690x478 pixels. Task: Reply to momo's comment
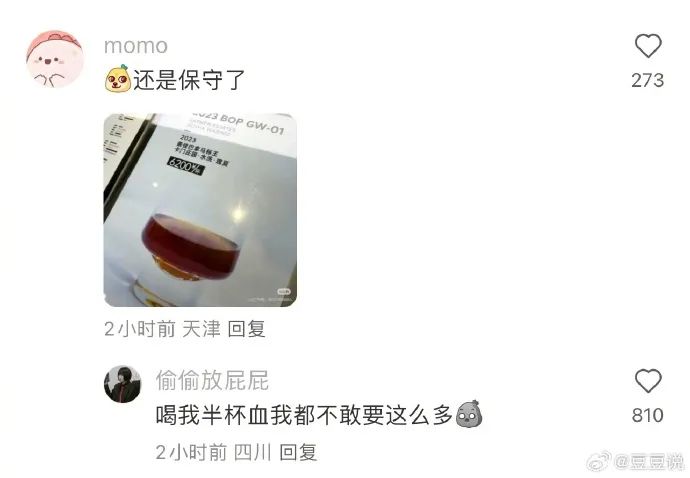tap(246, 328)
